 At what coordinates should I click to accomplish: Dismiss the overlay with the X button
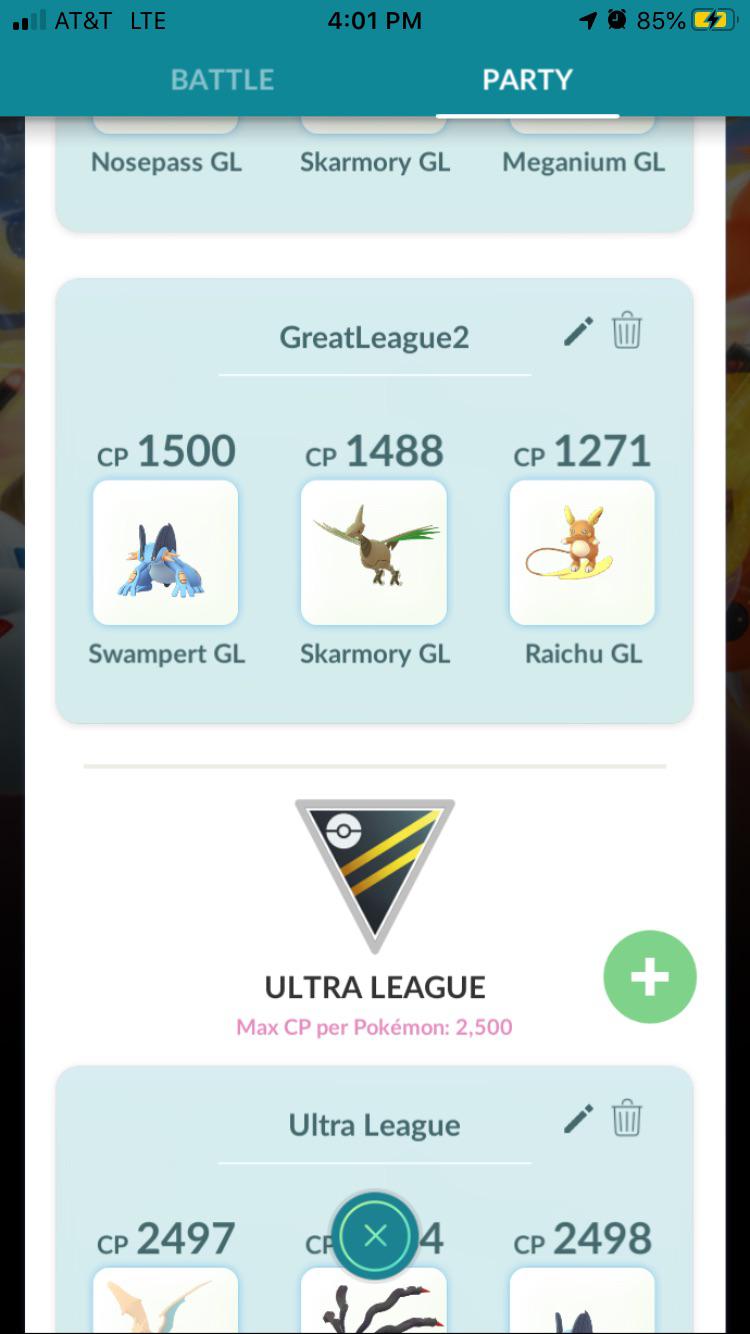coord(374,1236)
